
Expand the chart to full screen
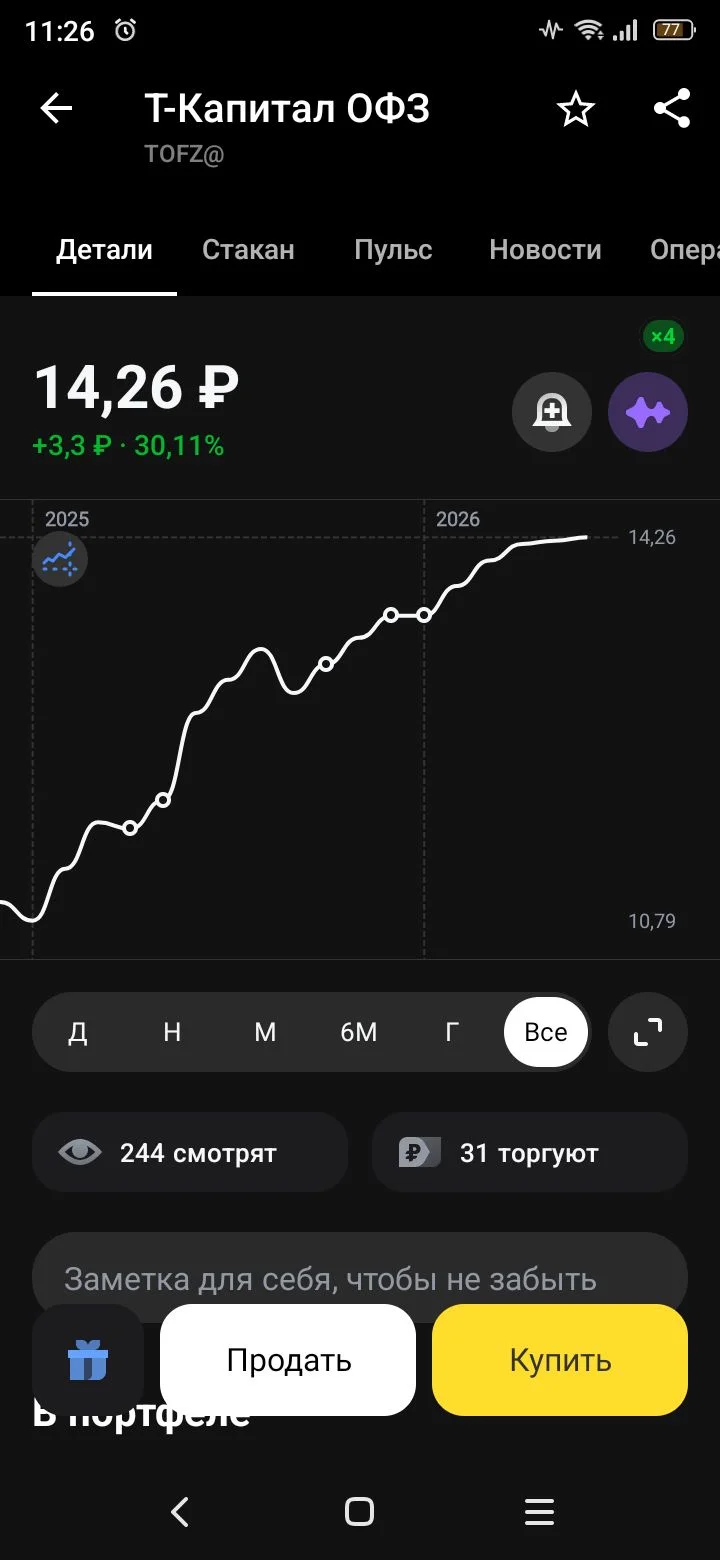coord(648,1032)
